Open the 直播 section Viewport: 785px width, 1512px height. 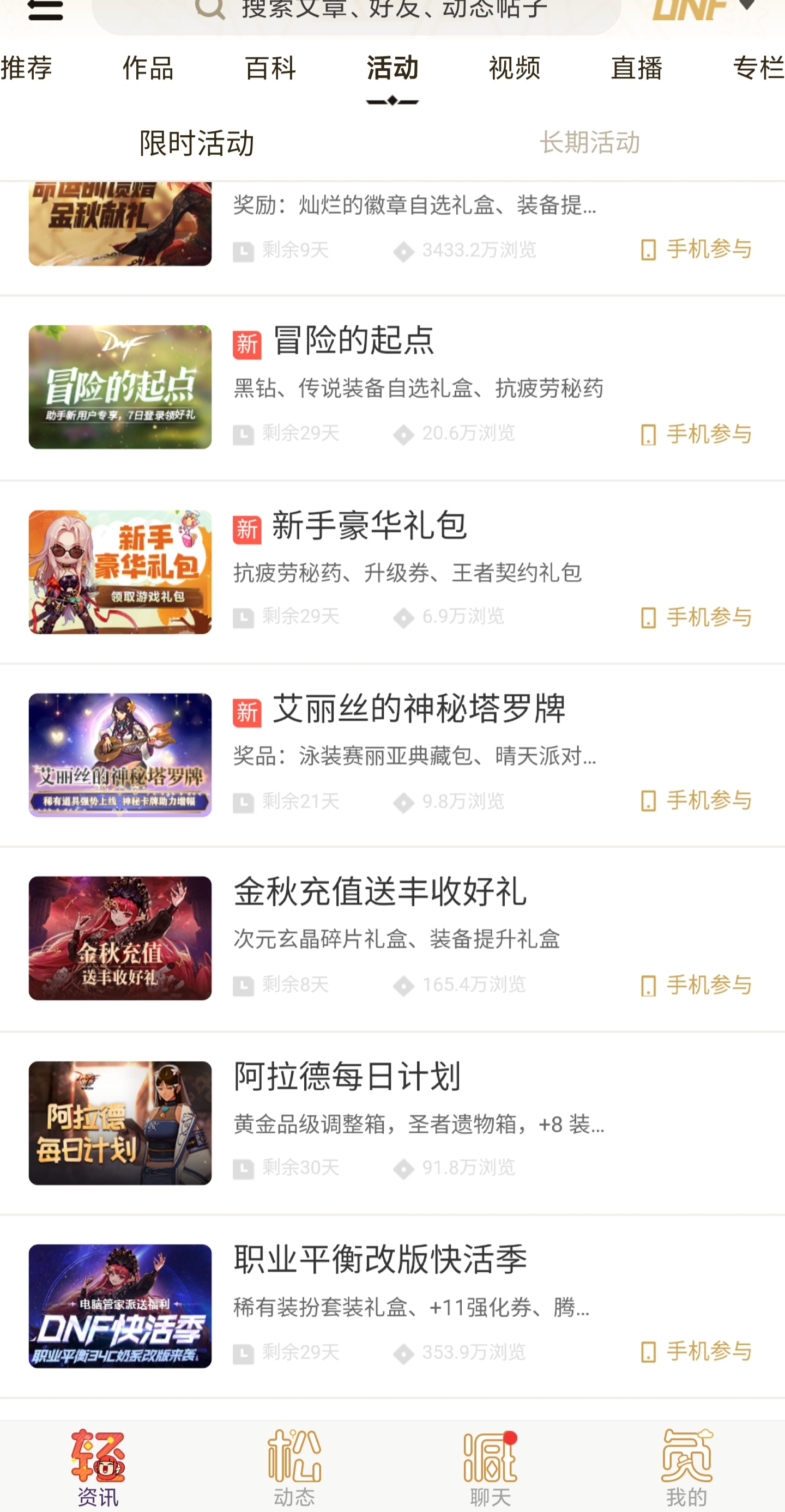(637, 69)
